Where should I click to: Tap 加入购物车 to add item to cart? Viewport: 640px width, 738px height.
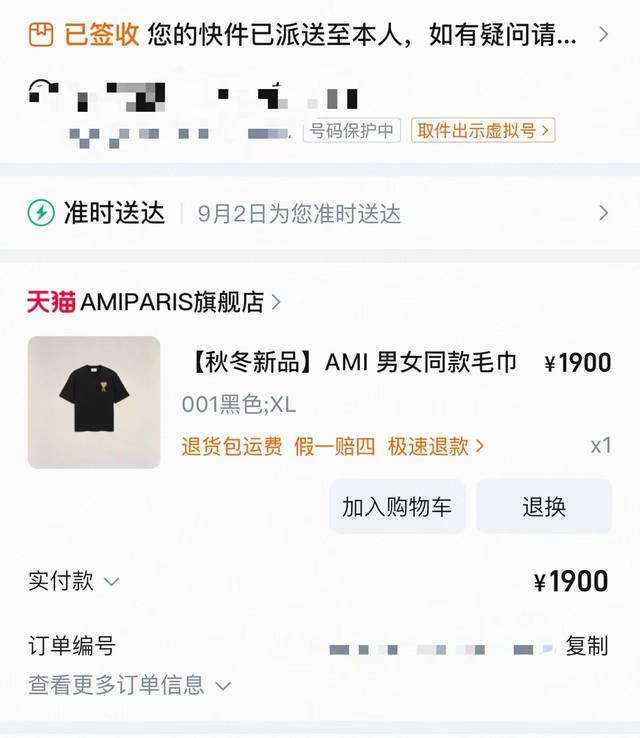[x=397, y=507]
